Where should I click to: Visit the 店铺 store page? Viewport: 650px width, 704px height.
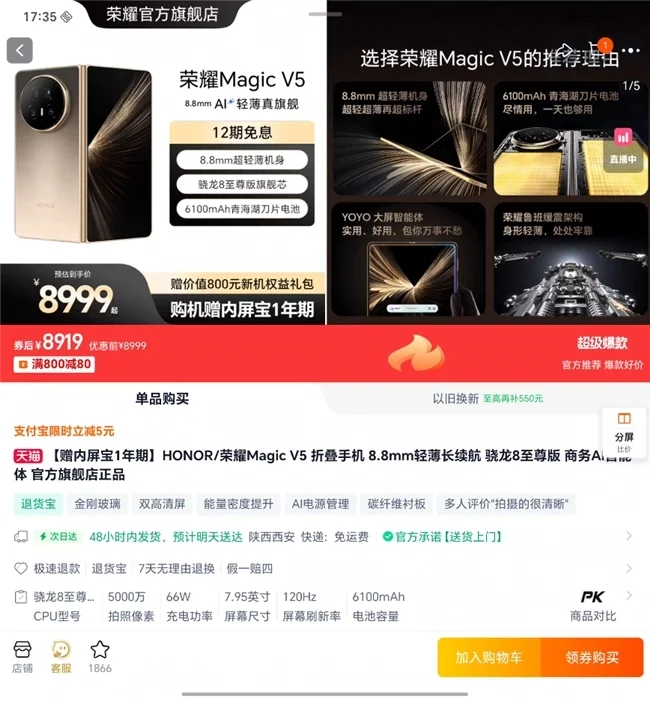click(22, 656)
